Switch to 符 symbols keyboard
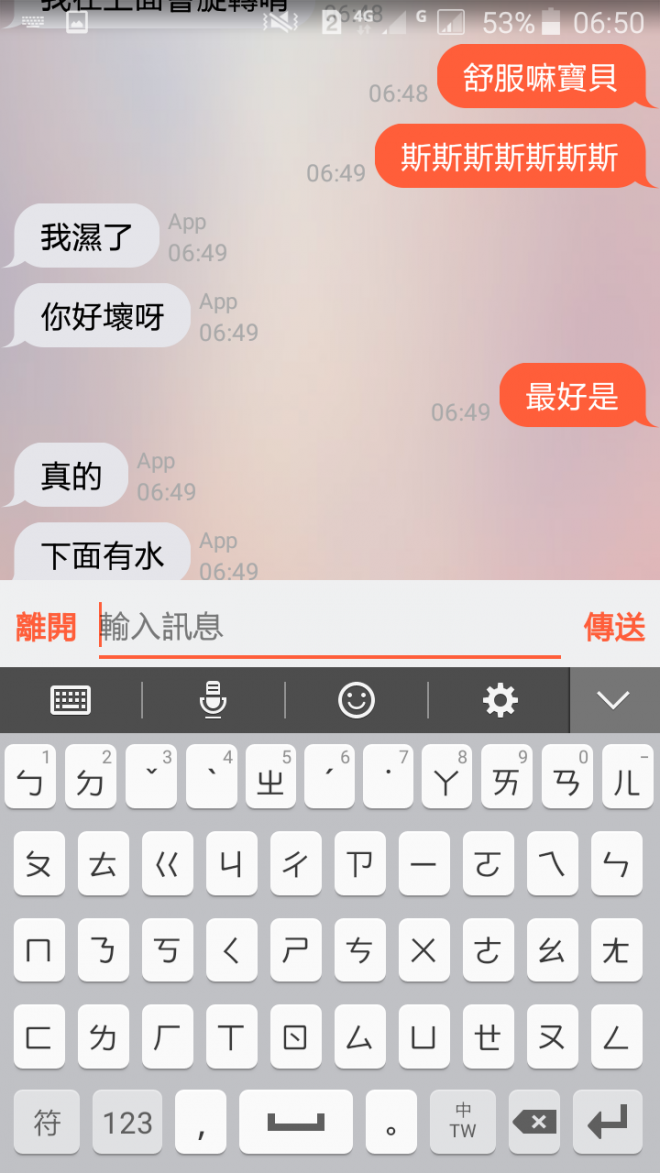This screenshot has width=660, height=1173. 47,1122
